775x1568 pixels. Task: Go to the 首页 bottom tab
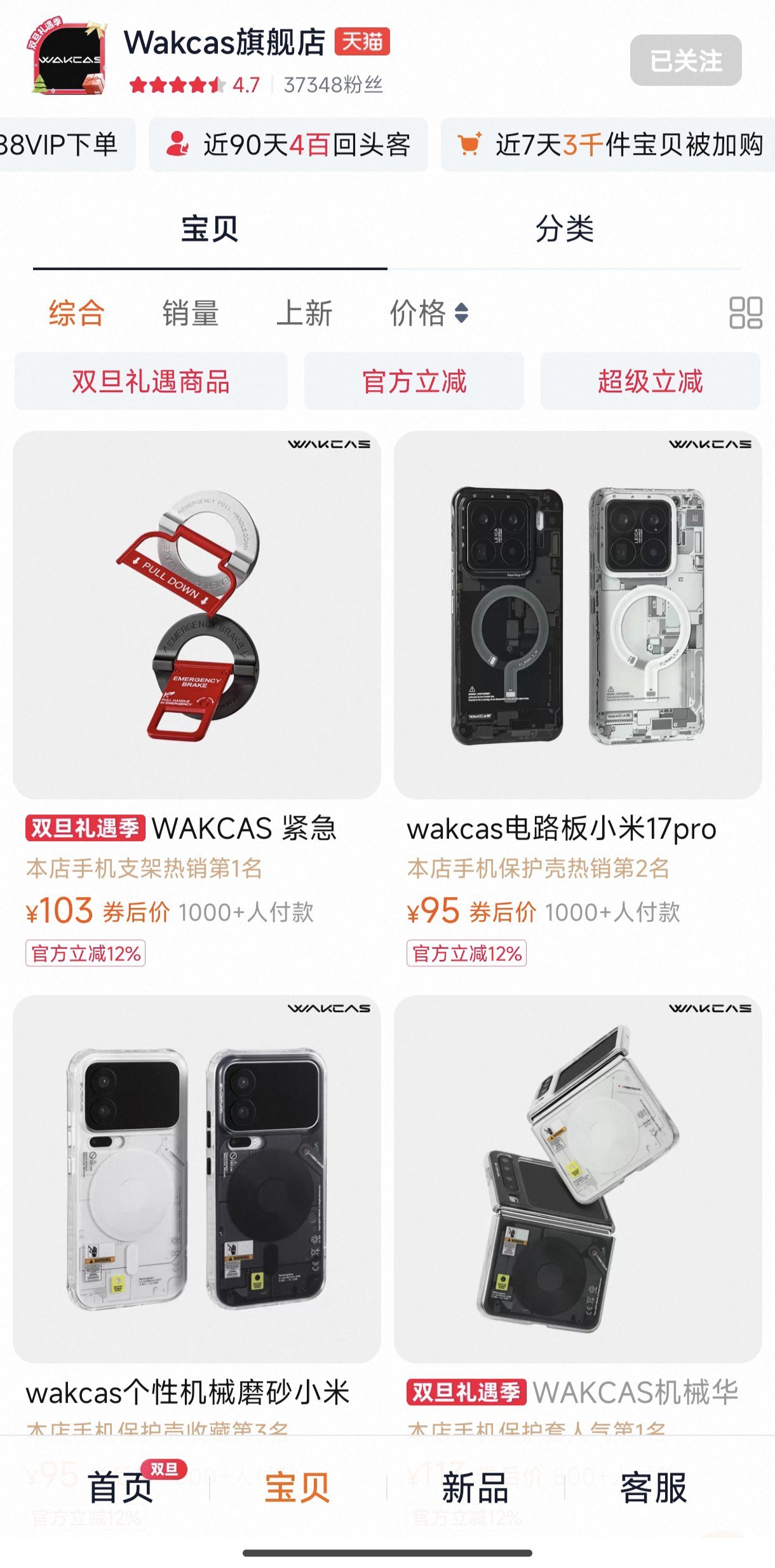pyautogui.click(x=121, y=1487)
